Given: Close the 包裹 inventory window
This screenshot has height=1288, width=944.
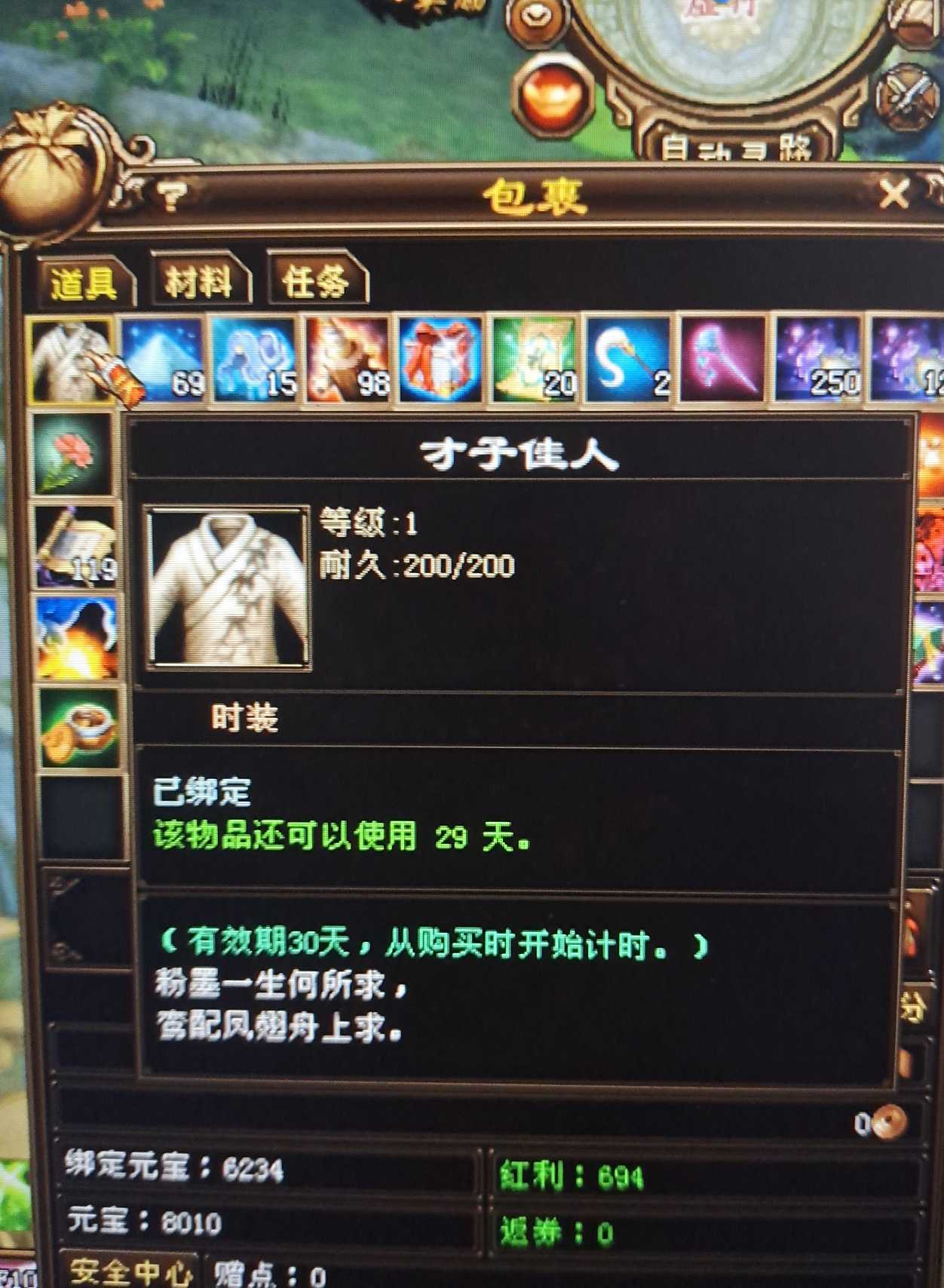Looking at the screenshot, I should [x=894, y=195].
